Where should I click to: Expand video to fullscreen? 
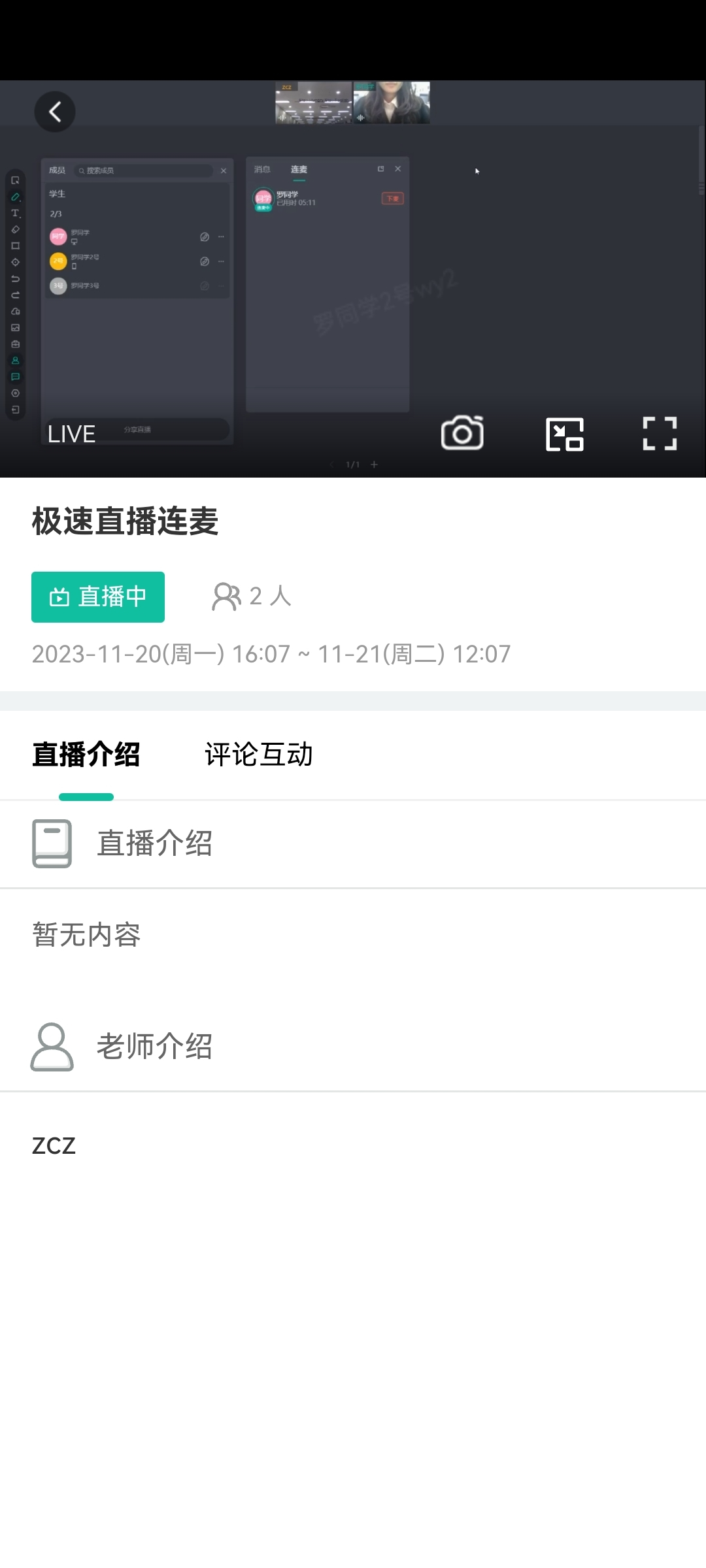pyautogui.click(x=660, y=434)
